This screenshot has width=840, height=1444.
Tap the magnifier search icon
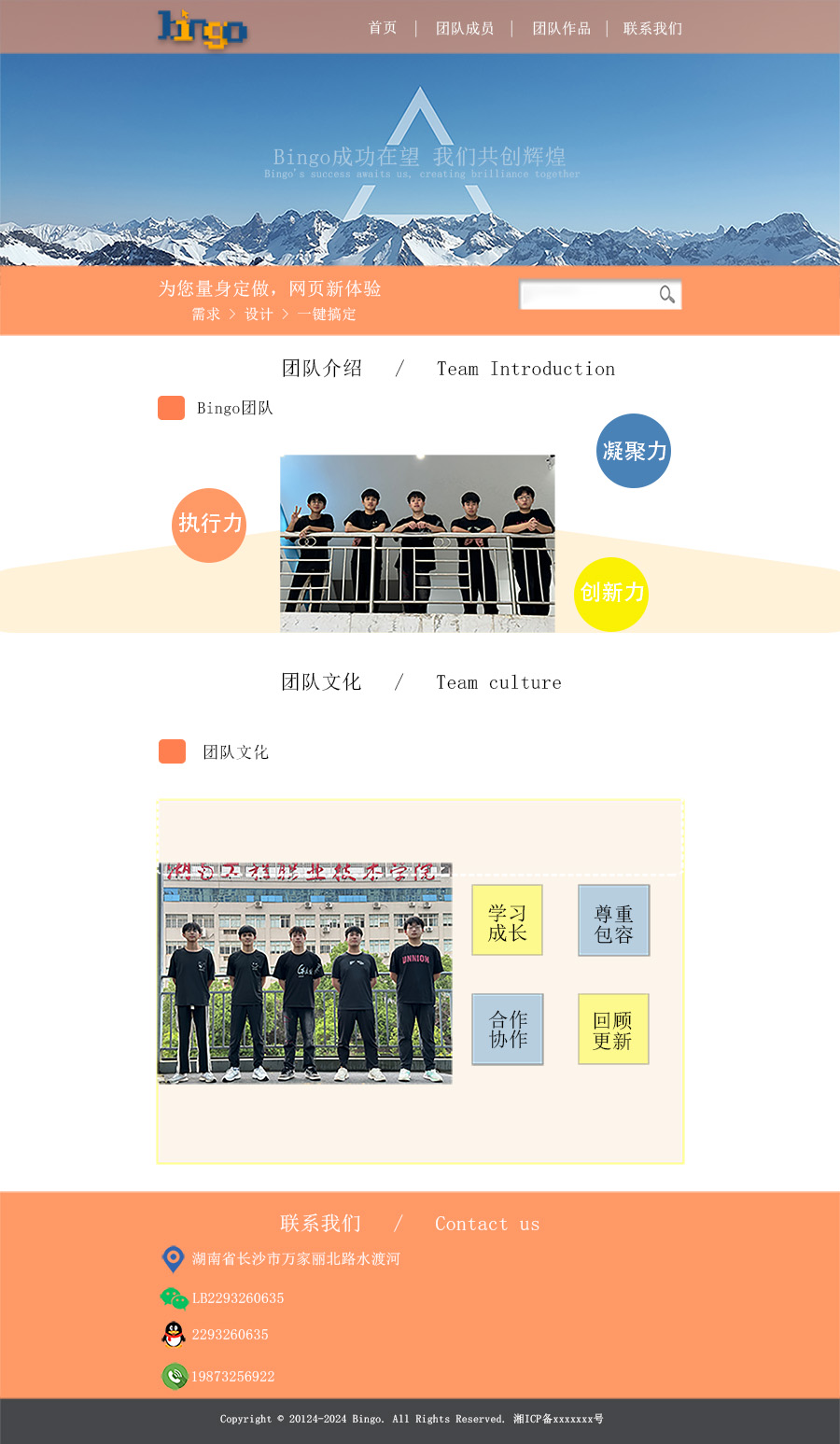click(666, 295)
